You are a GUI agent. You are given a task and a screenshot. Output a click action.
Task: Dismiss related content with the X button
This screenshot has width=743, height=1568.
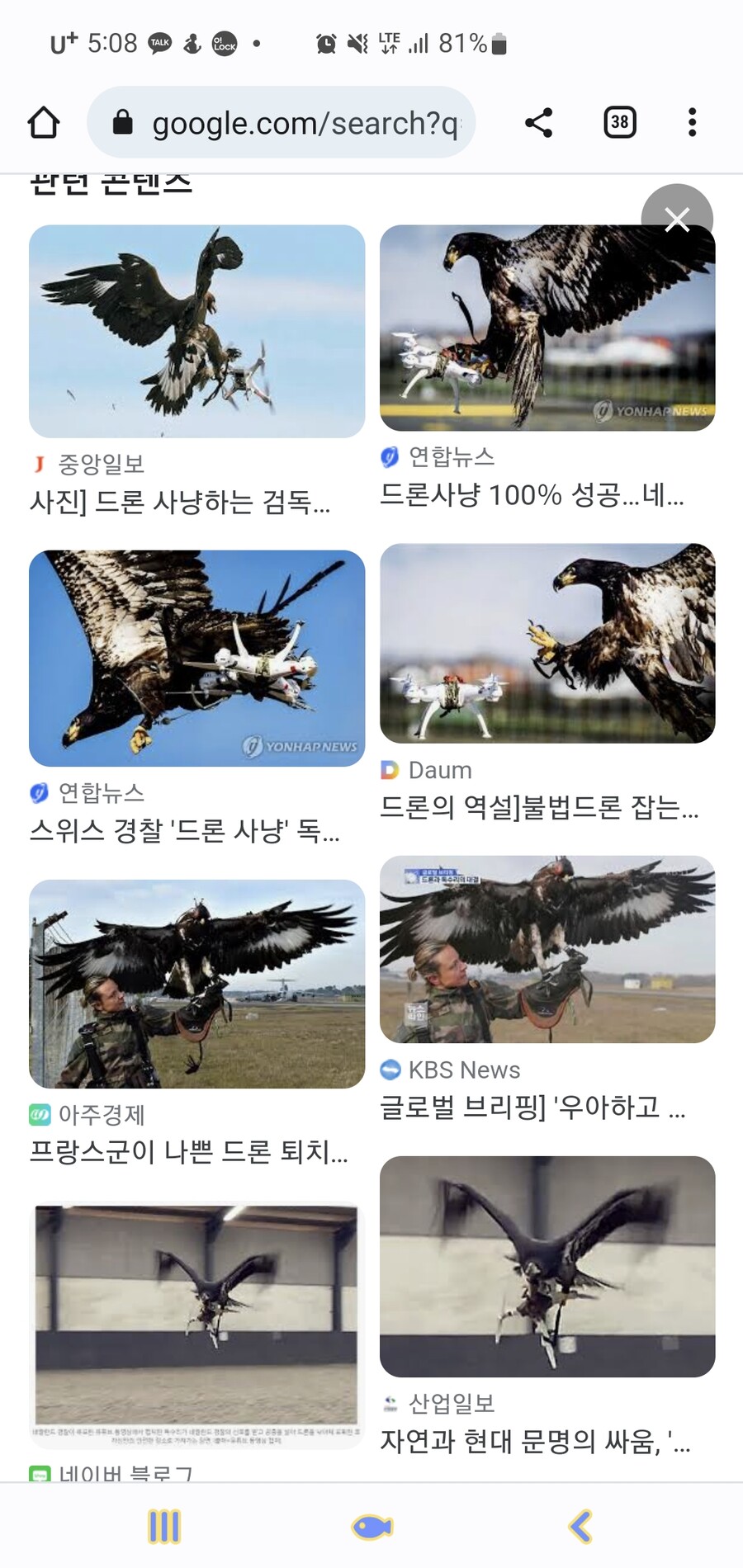tap(676, 219)
